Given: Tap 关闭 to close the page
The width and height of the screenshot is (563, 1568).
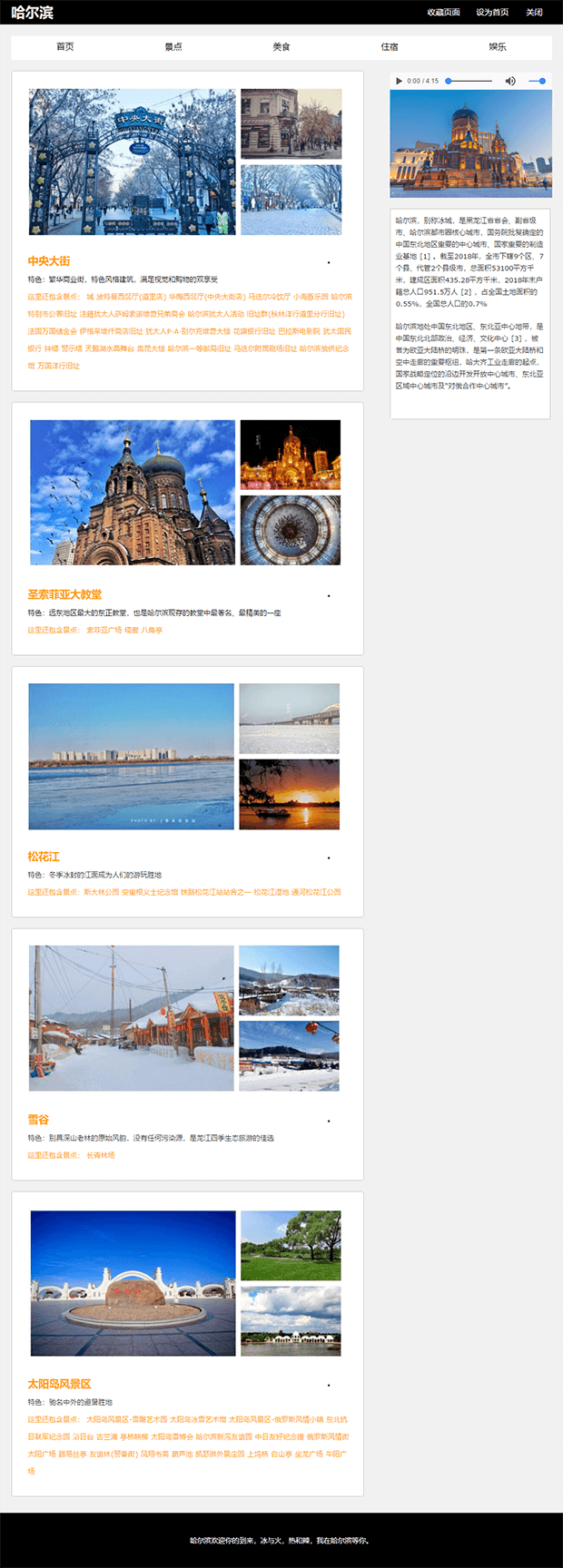Looking at the screenshot, I should [534, 13].
